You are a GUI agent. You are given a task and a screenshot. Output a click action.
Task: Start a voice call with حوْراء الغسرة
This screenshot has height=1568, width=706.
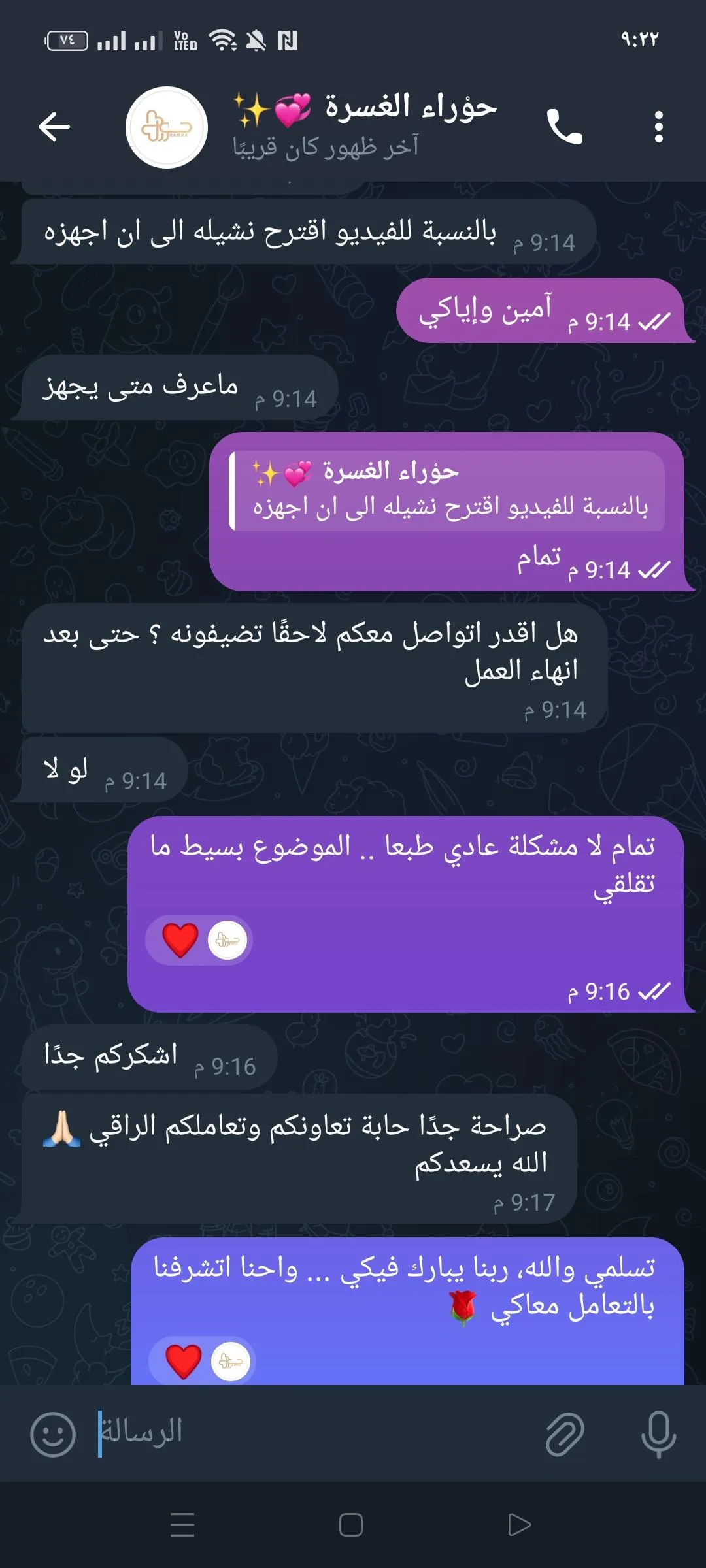[x=565, y=127]
